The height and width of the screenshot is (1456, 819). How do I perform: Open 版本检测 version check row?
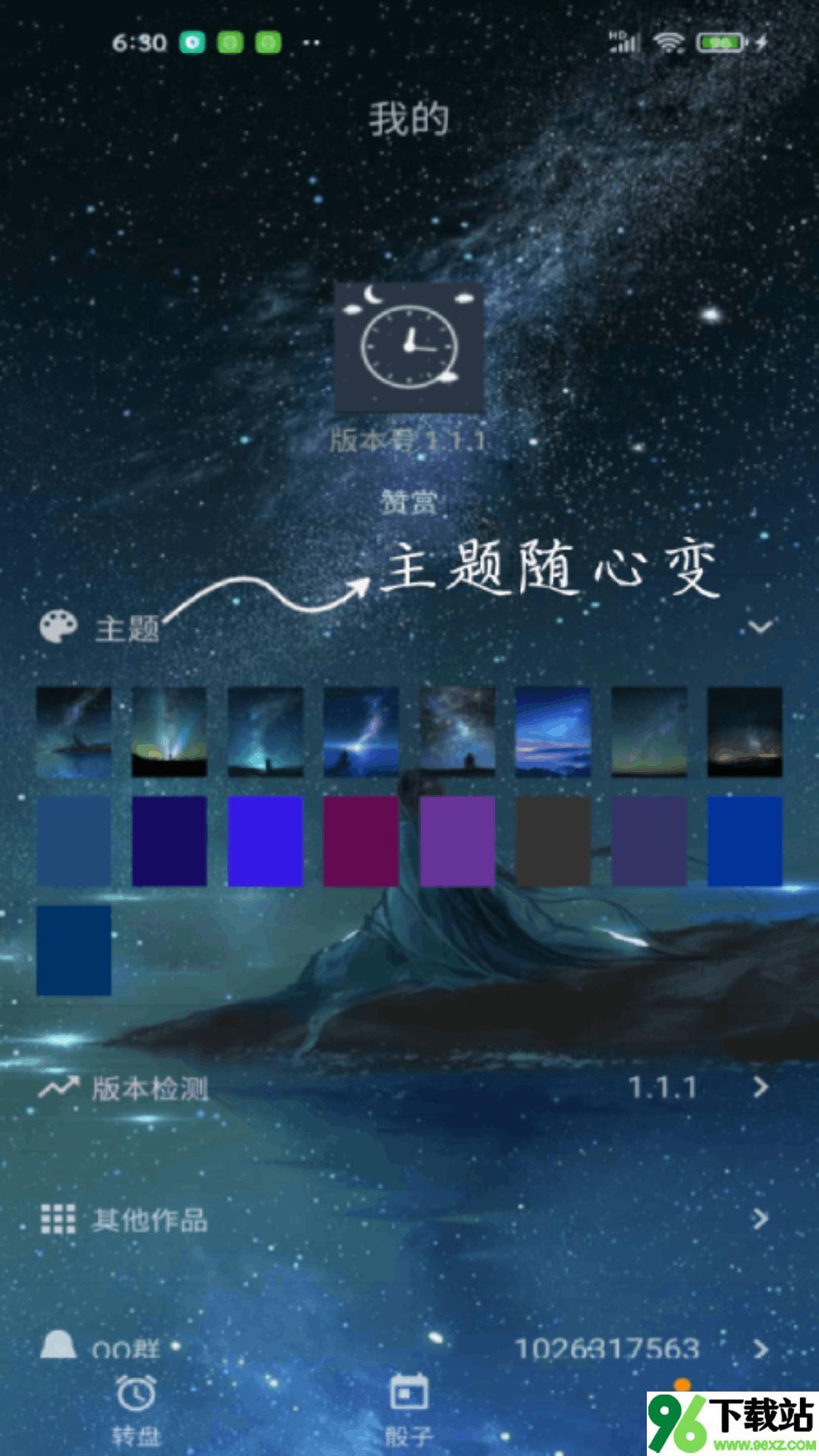coord(409,1088)
